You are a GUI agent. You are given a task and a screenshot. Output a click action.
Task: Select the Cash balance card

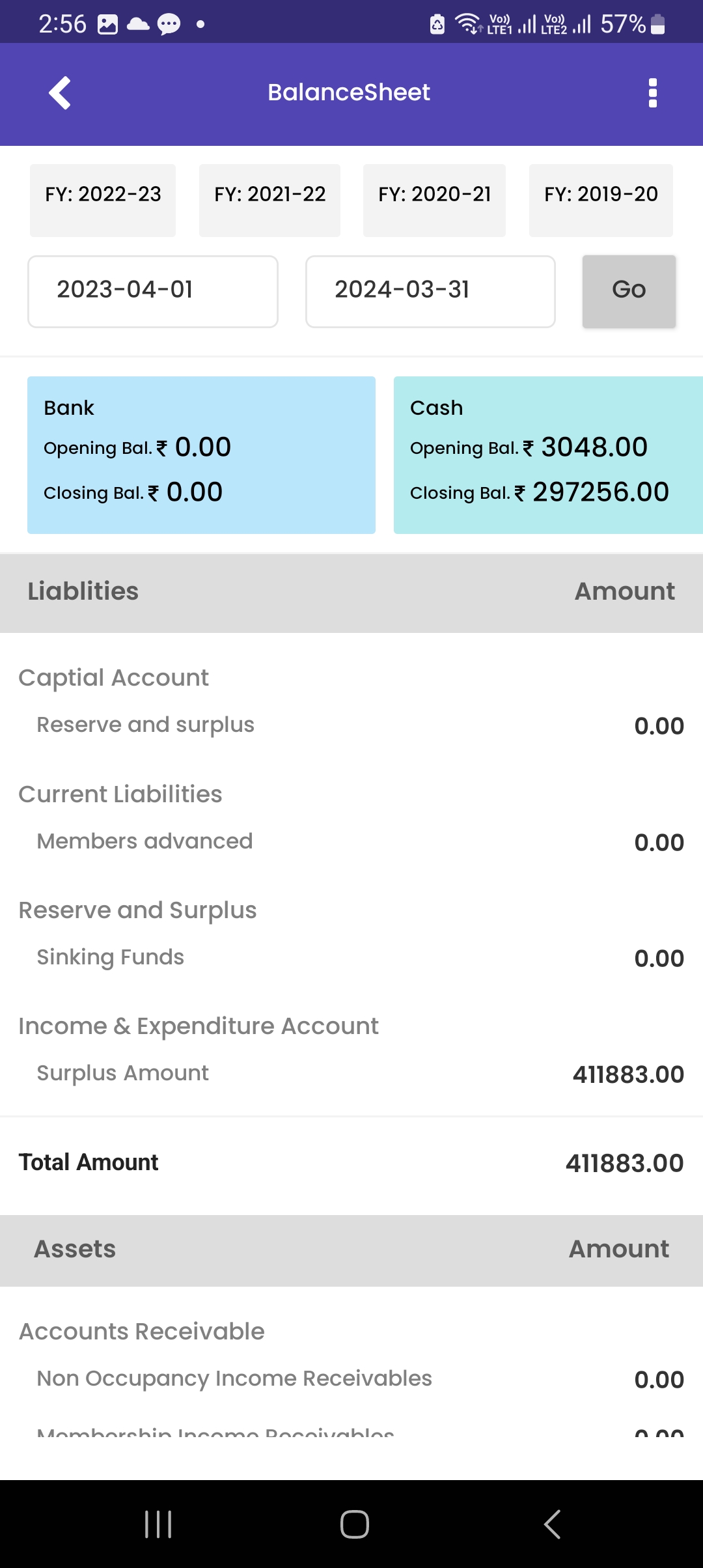[x=547, y=454]
